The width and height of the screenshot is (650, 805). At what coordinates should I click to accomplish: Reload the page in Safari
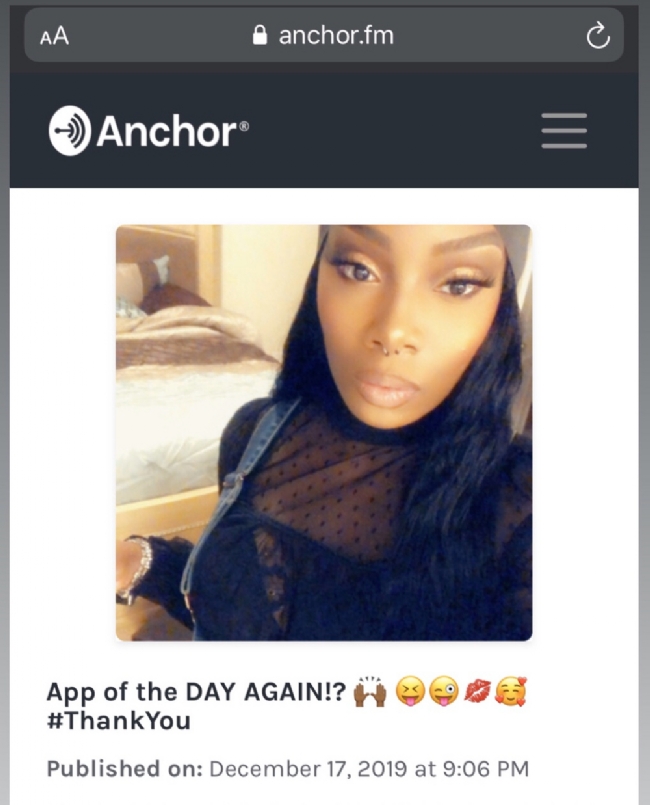[x=597, y=37]
